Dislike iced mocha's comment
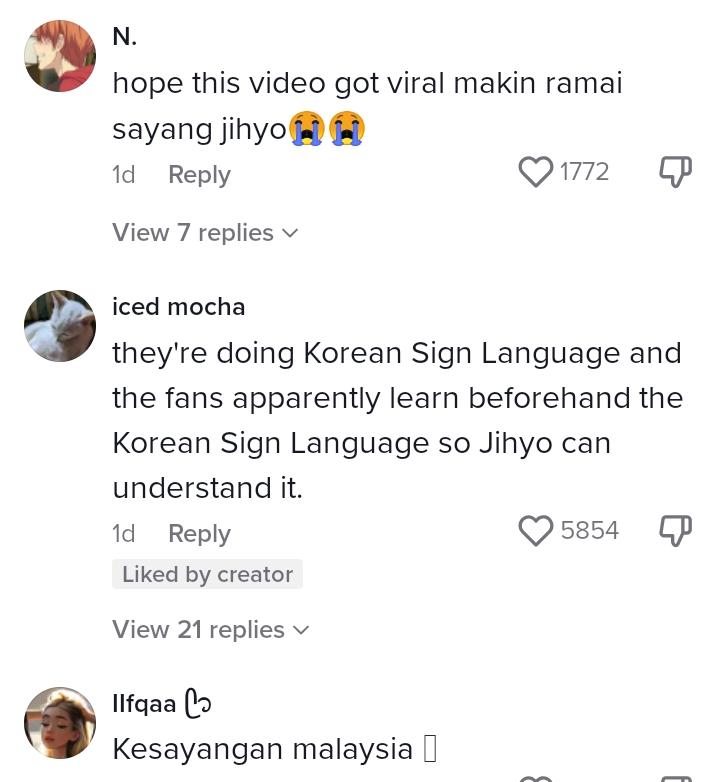720x782 pixels. (675, 530)
